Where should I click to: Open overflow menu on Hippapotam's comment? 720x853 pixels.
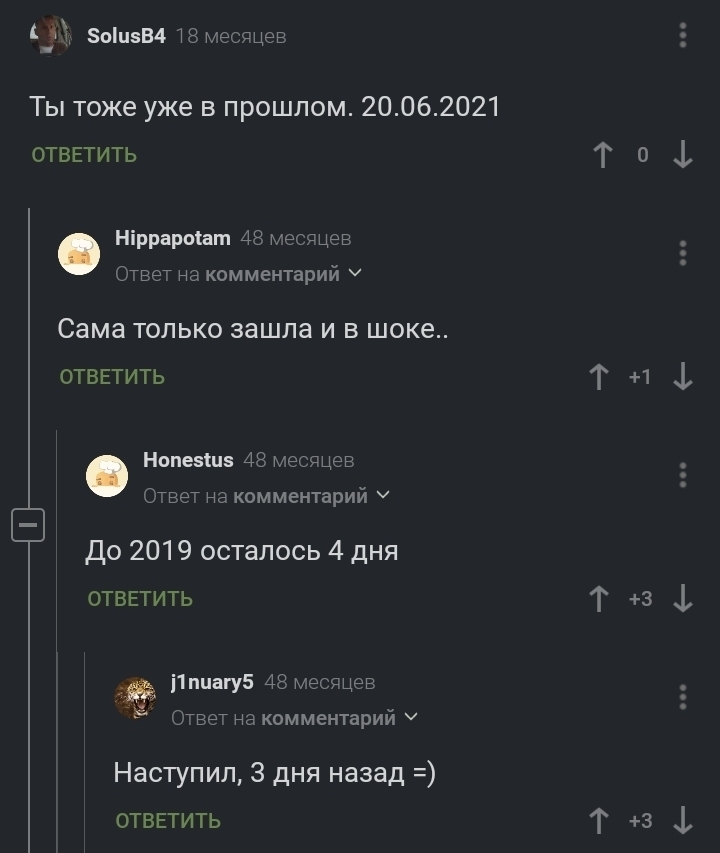tap(683, 252)
